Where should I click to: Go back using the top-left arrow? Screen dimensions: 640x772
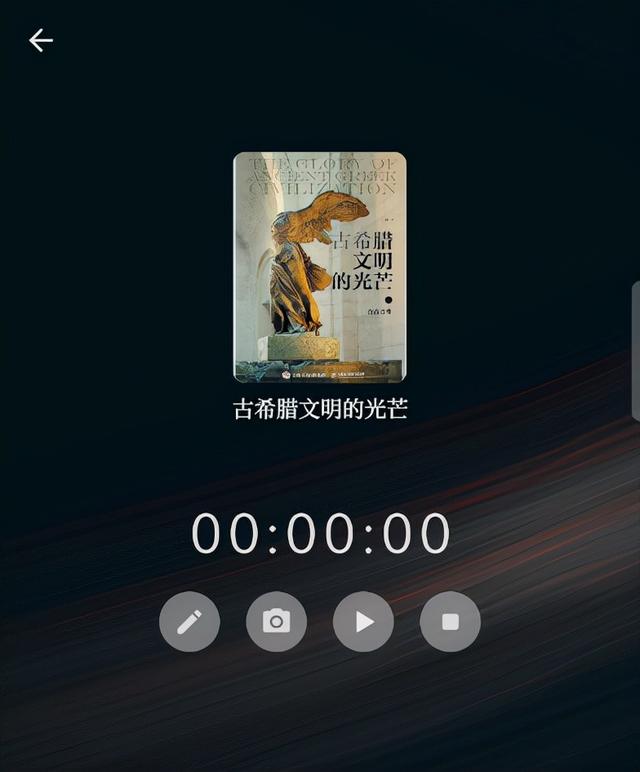tap(40, 40)
